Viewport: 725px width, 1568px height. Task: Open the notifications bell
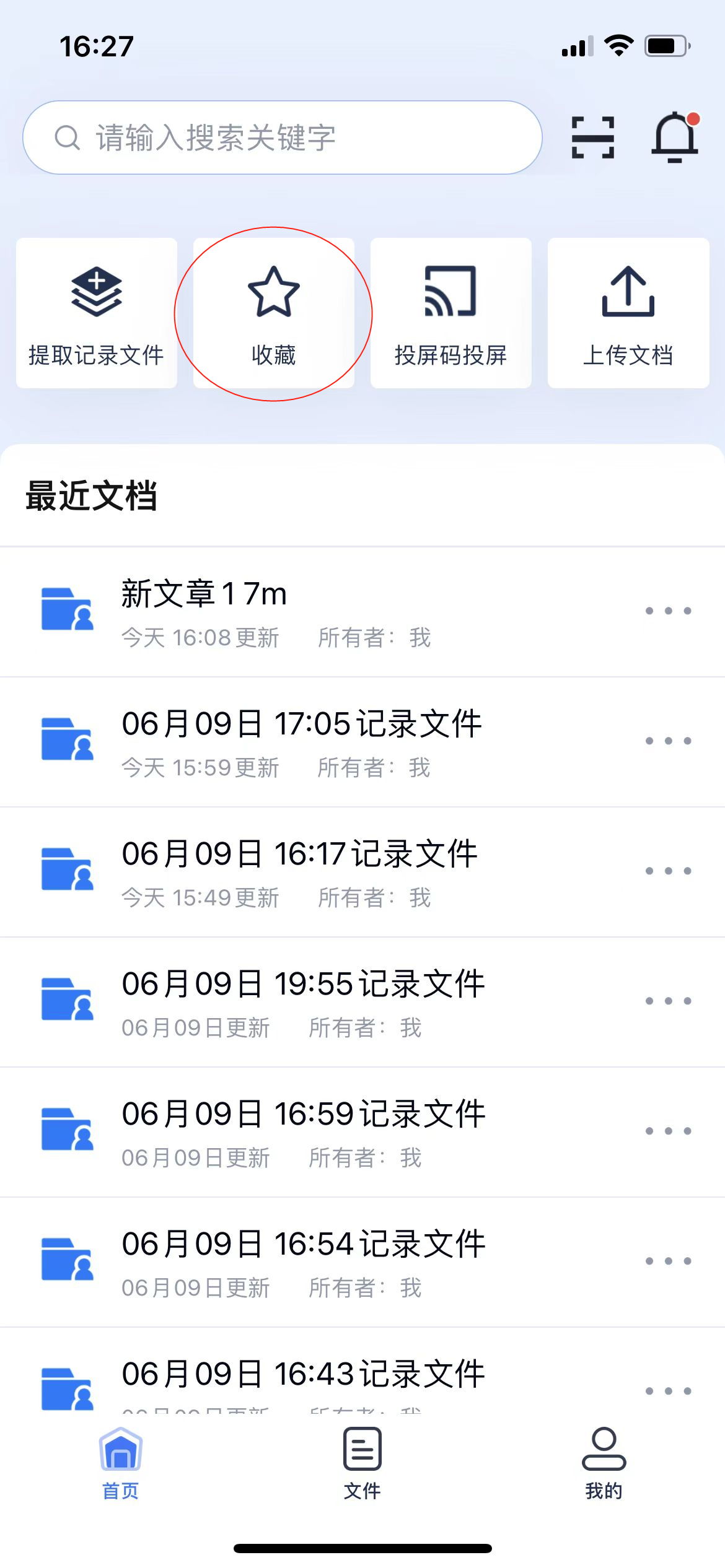click(675, 137)
